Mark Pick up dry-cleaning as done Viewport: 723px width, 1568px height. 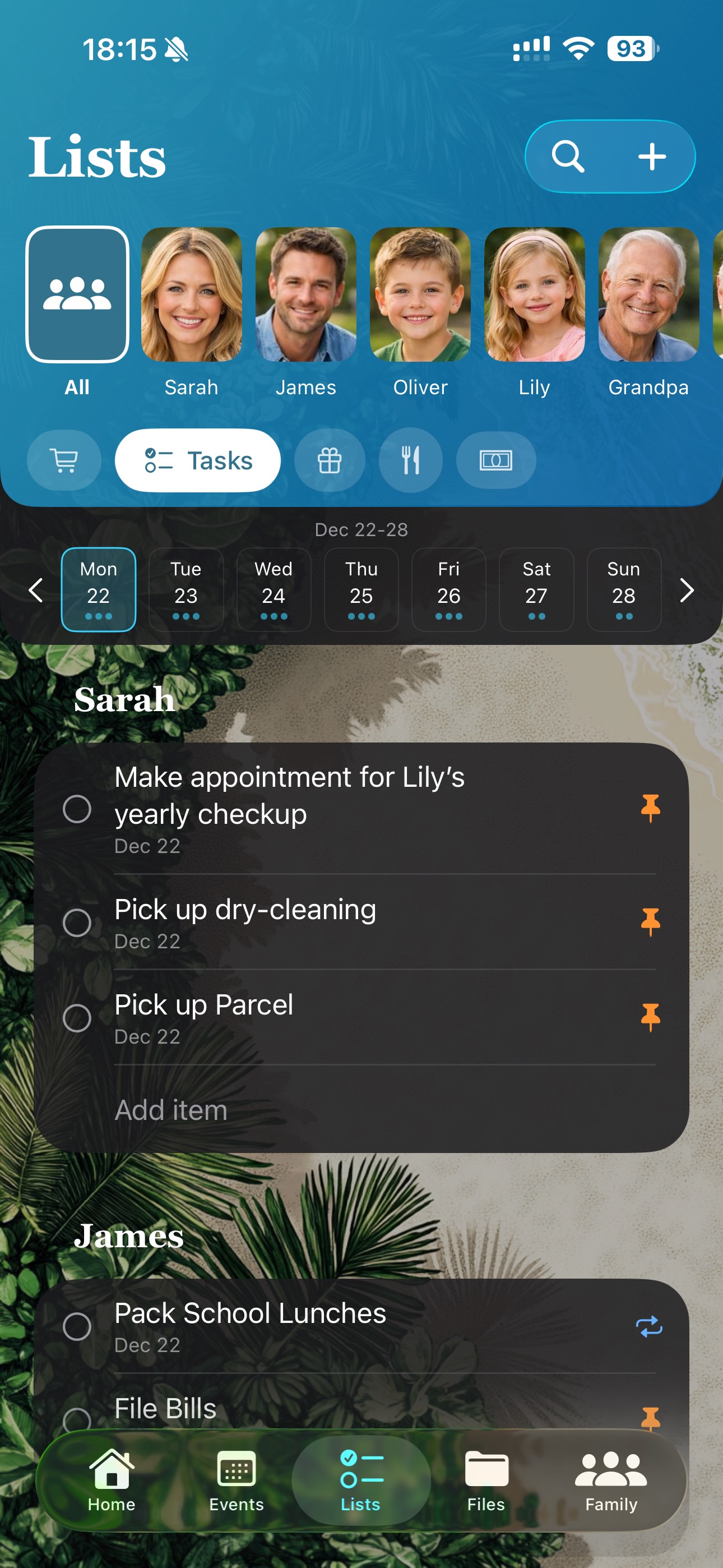(77, 923)
